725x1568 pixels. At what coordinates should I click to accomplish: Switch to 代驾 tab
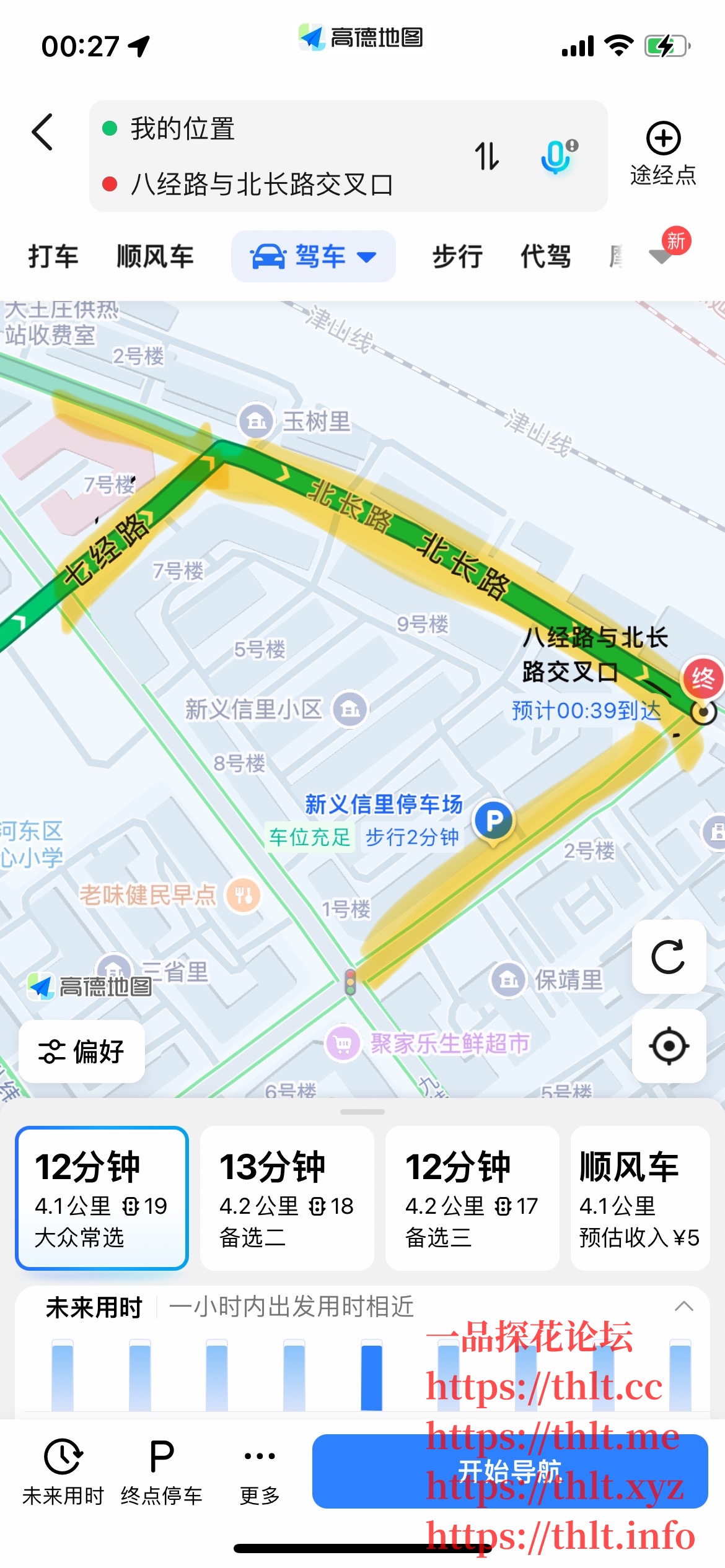tap(545, 256)
